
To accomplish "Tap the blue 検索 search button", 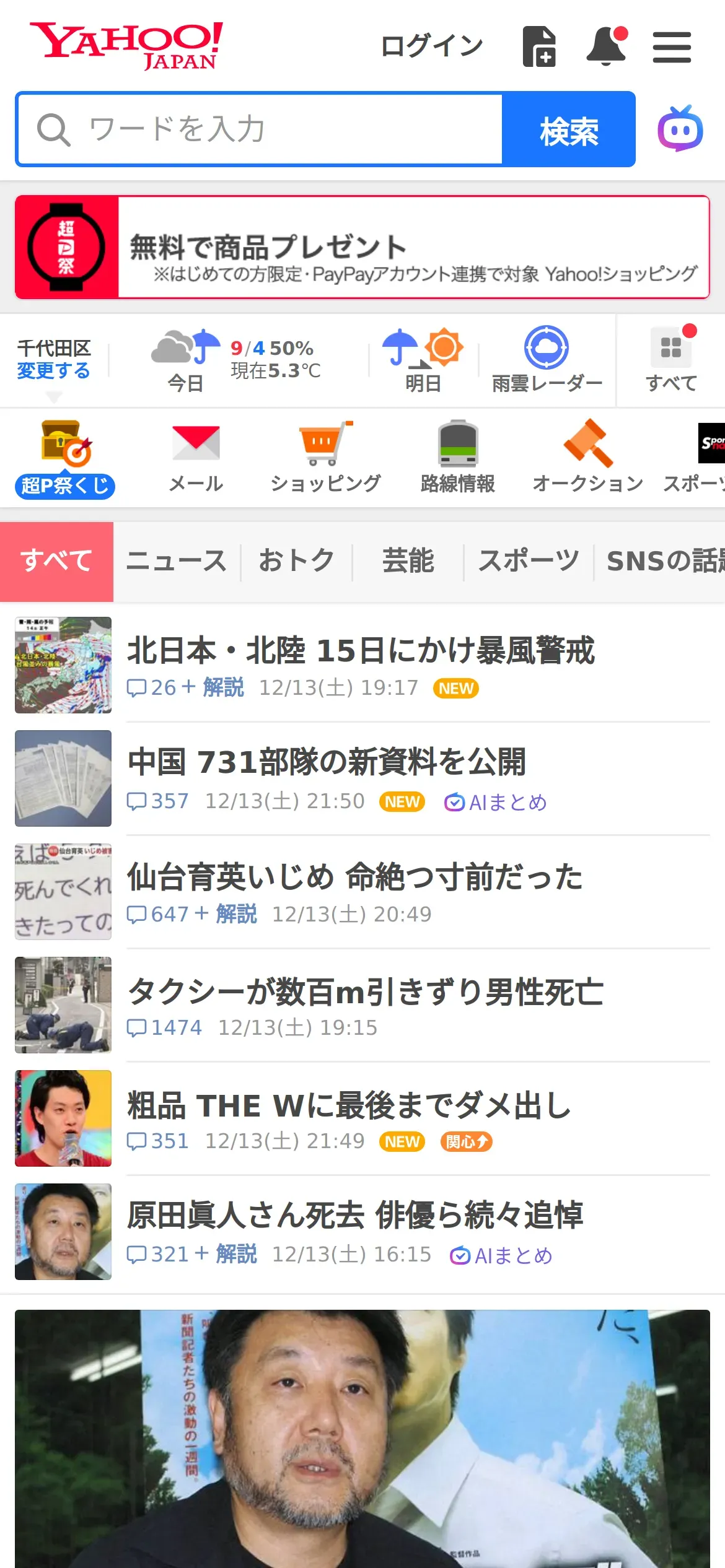I will (568, 129).
